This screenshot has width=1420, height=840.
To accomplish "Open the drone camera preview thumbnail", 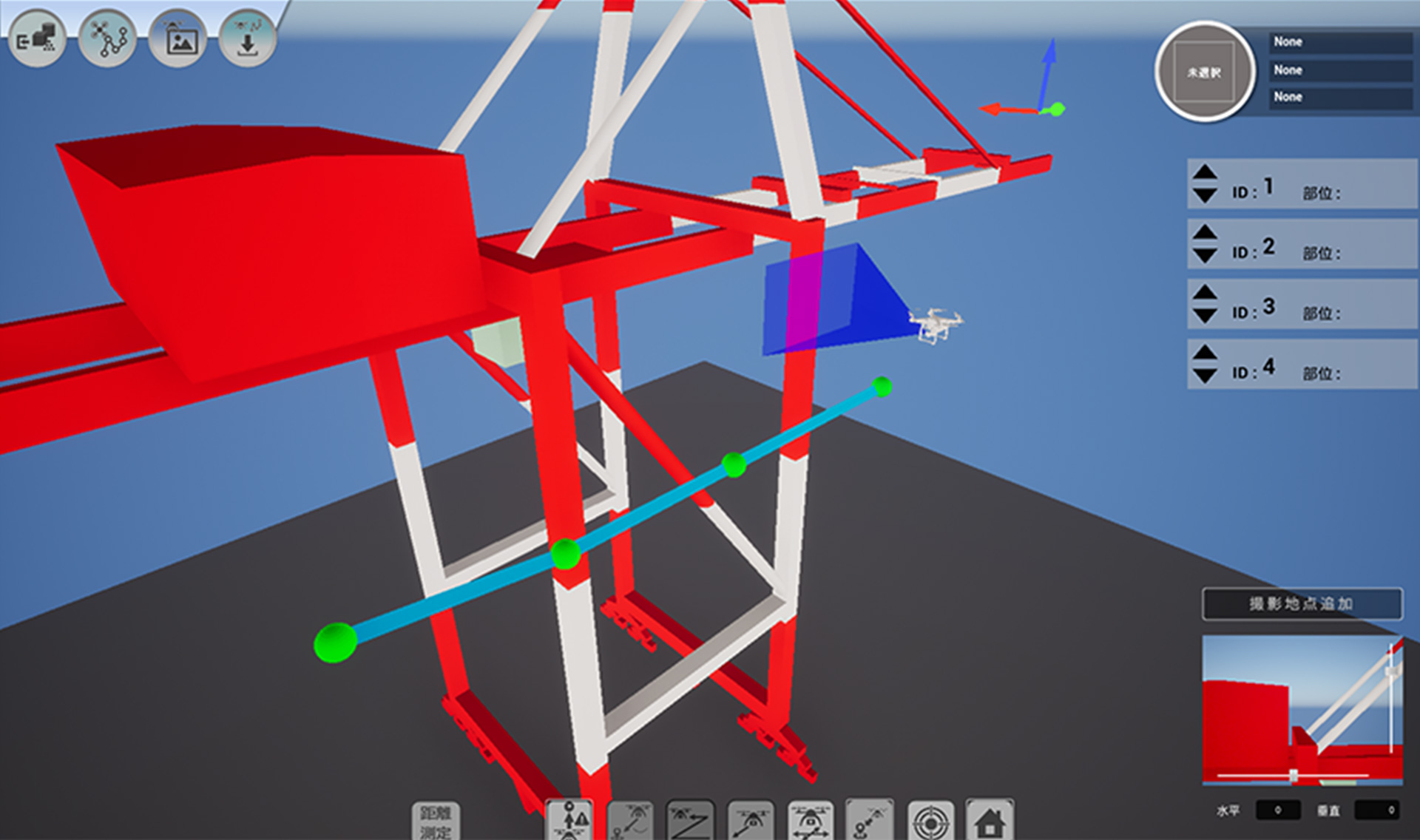I will coord(1302,710).
